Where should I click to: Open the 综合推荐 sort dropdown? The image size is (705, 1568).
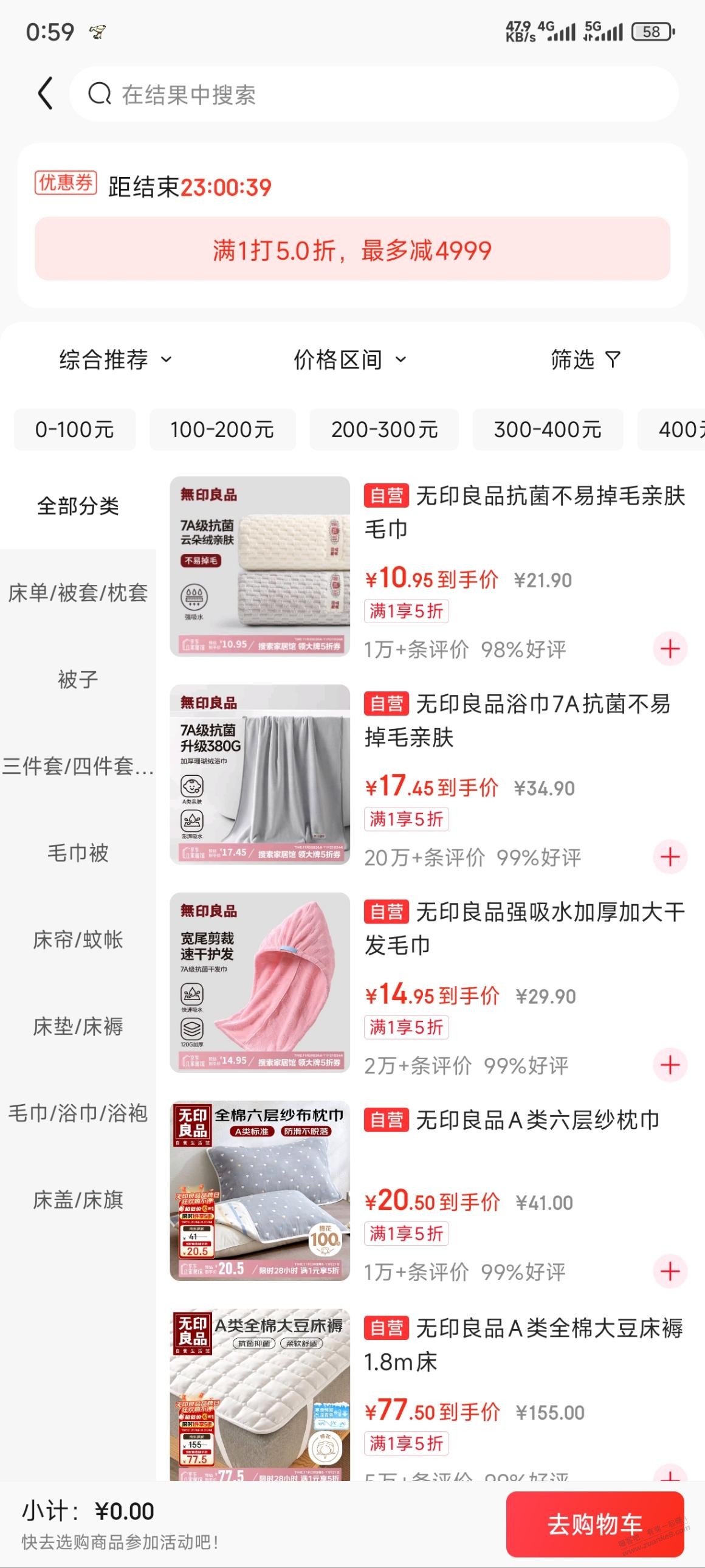[115, 360]
